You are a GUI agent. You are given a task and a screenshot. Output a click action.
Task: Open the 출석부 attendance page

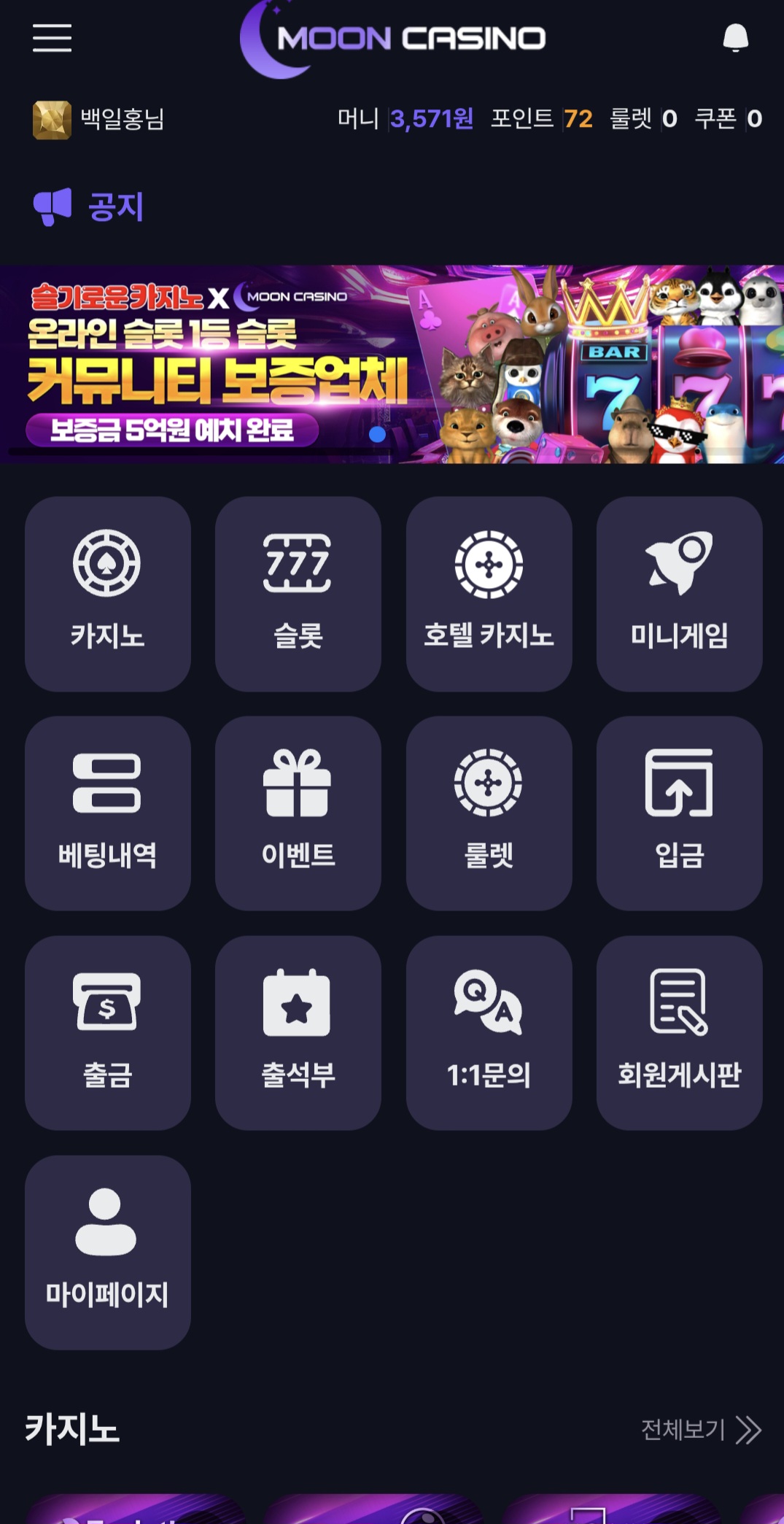pyautogui.click(x=298, y=1032)
